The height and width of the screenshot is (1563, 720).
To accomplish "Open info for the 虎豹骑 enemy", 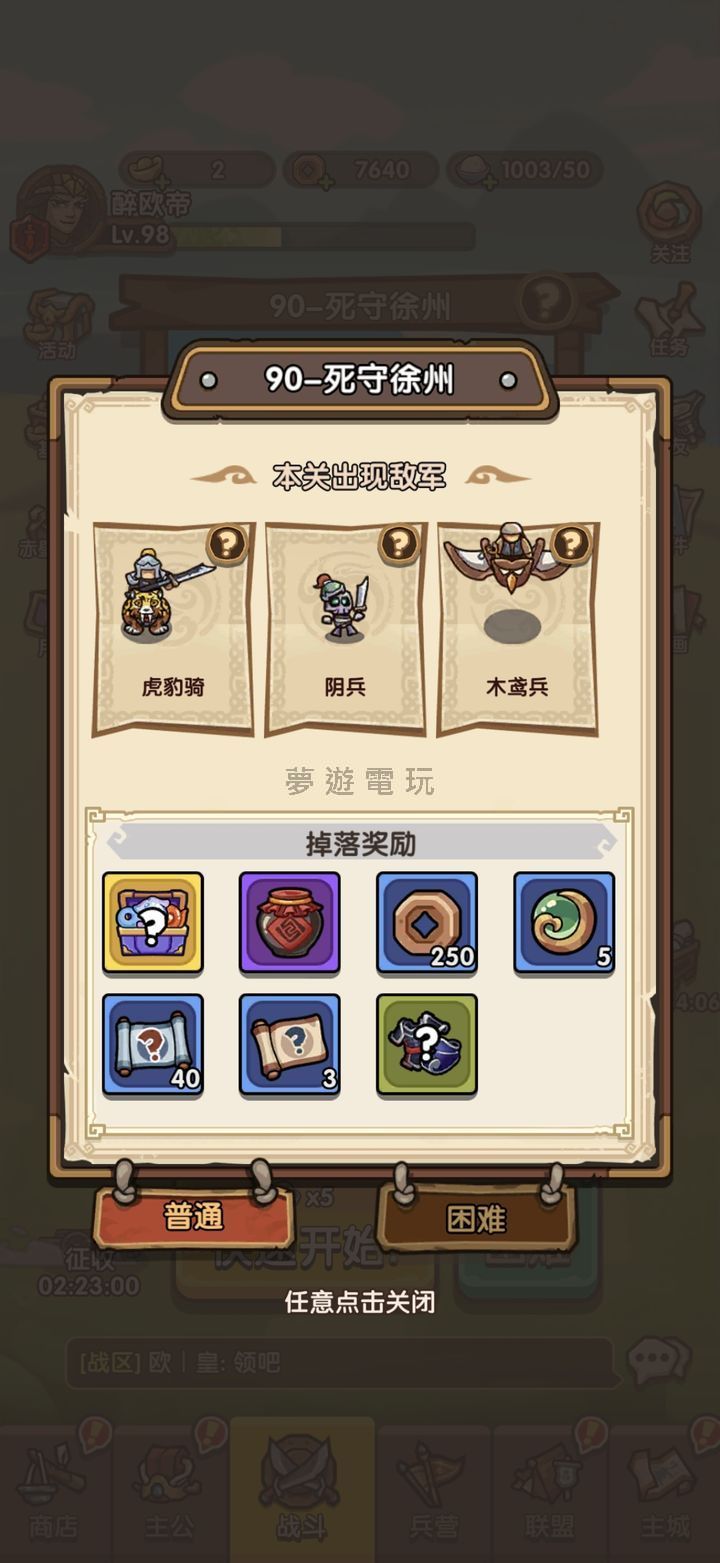I will [227, 544].
